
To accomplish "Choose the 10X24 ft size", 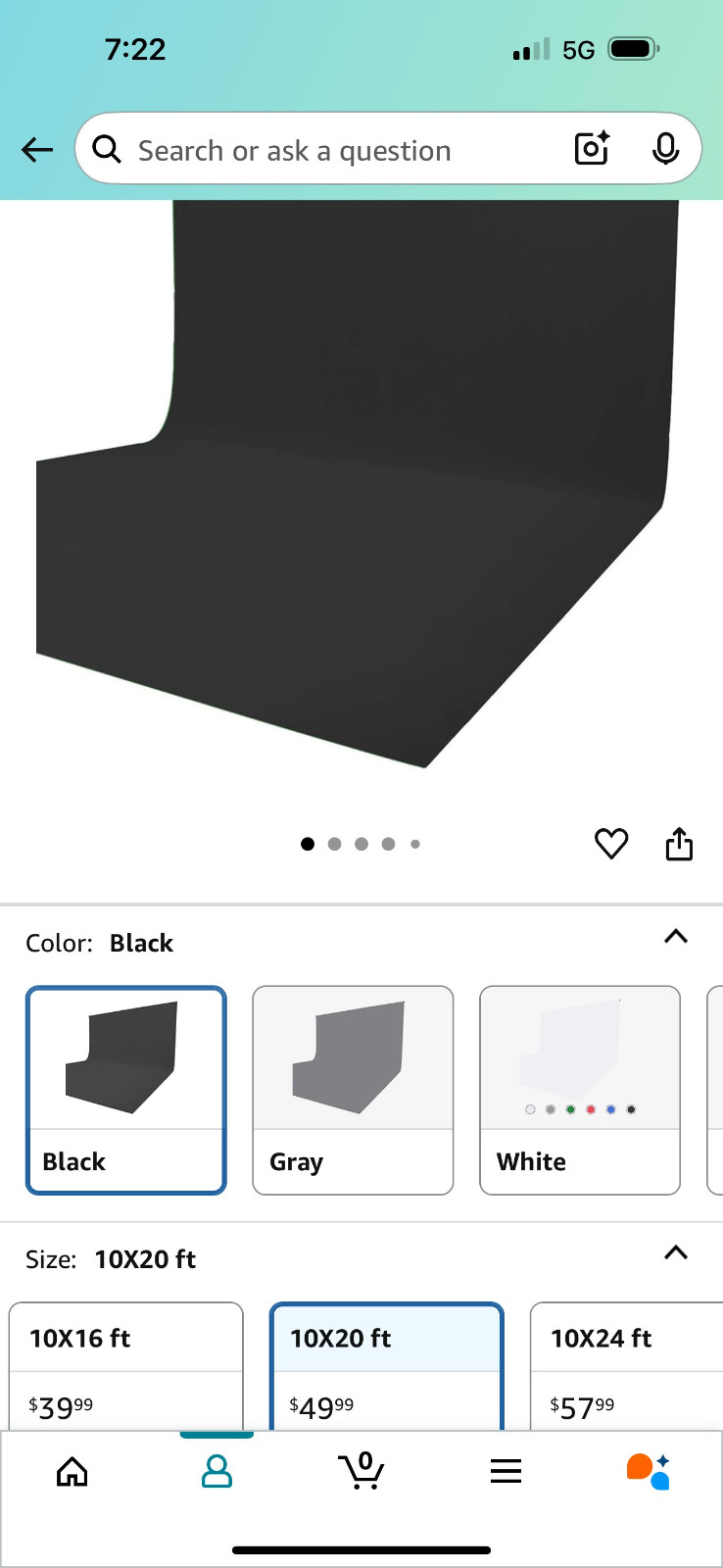I will (627, 1366).
